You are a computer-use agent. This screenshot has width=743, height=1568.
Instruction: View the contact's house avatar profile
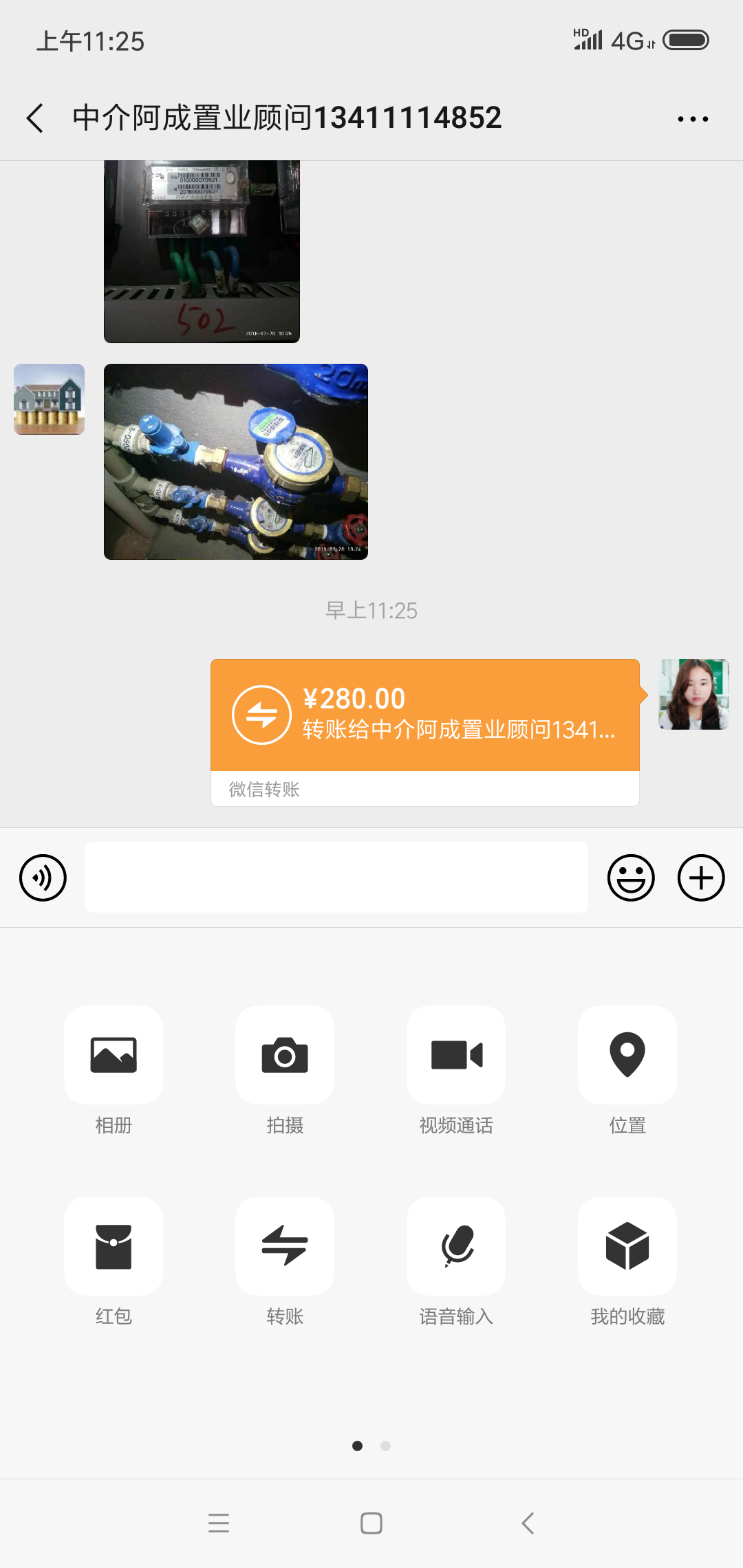pyautogui.click(x=50, y=399)
